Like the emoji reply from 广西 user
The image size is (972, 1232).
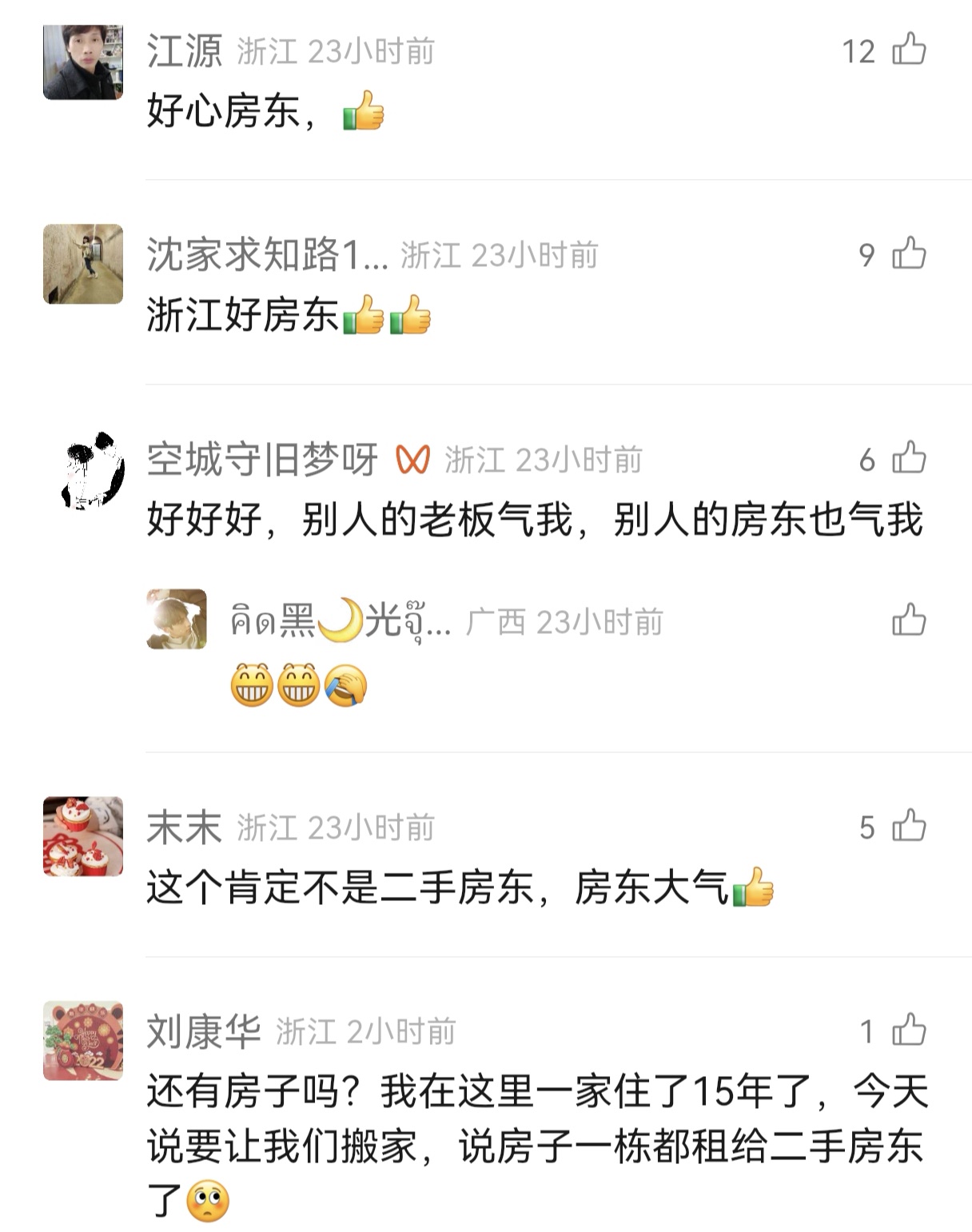click(909, 620)
